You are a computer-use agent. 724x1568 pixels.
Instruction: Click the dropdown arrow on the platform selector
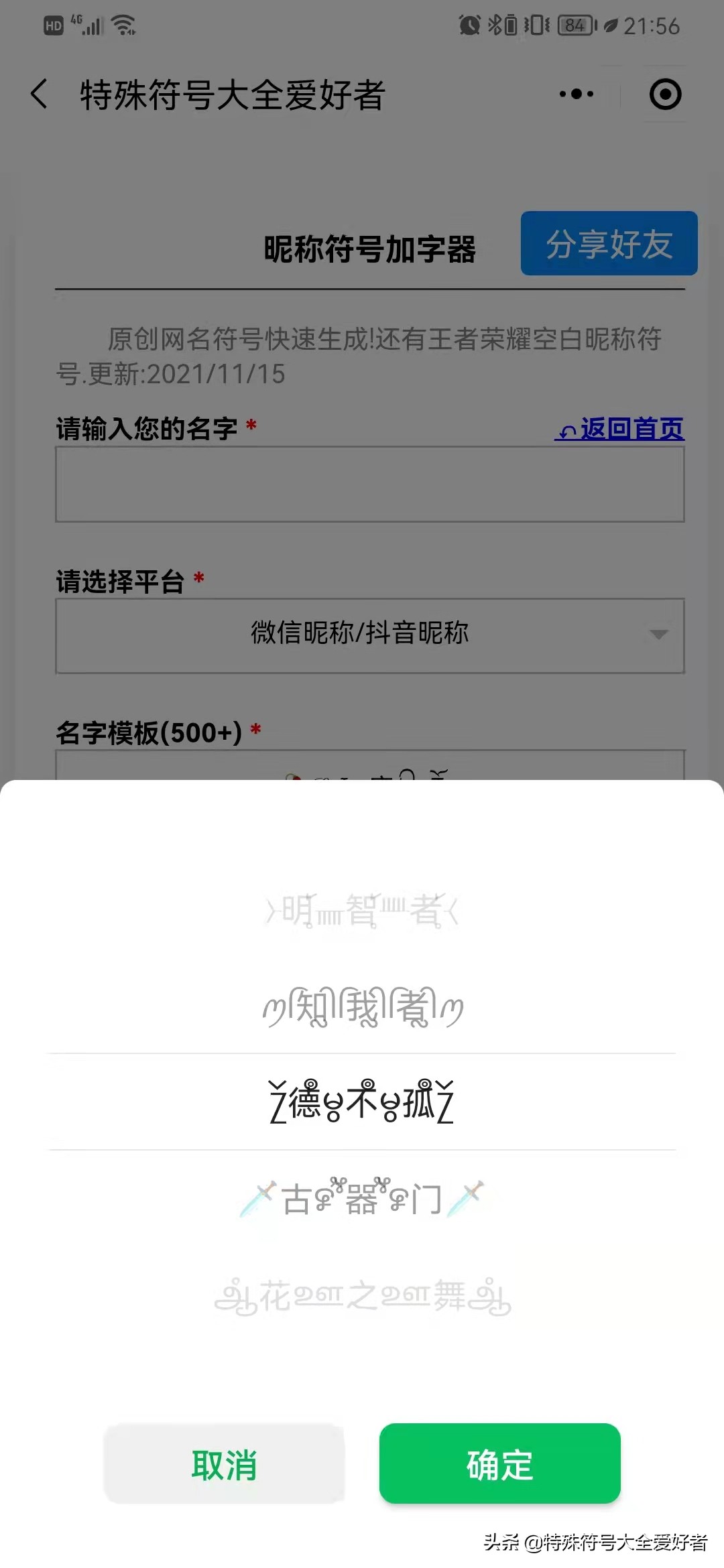click(x=658, y=635)
